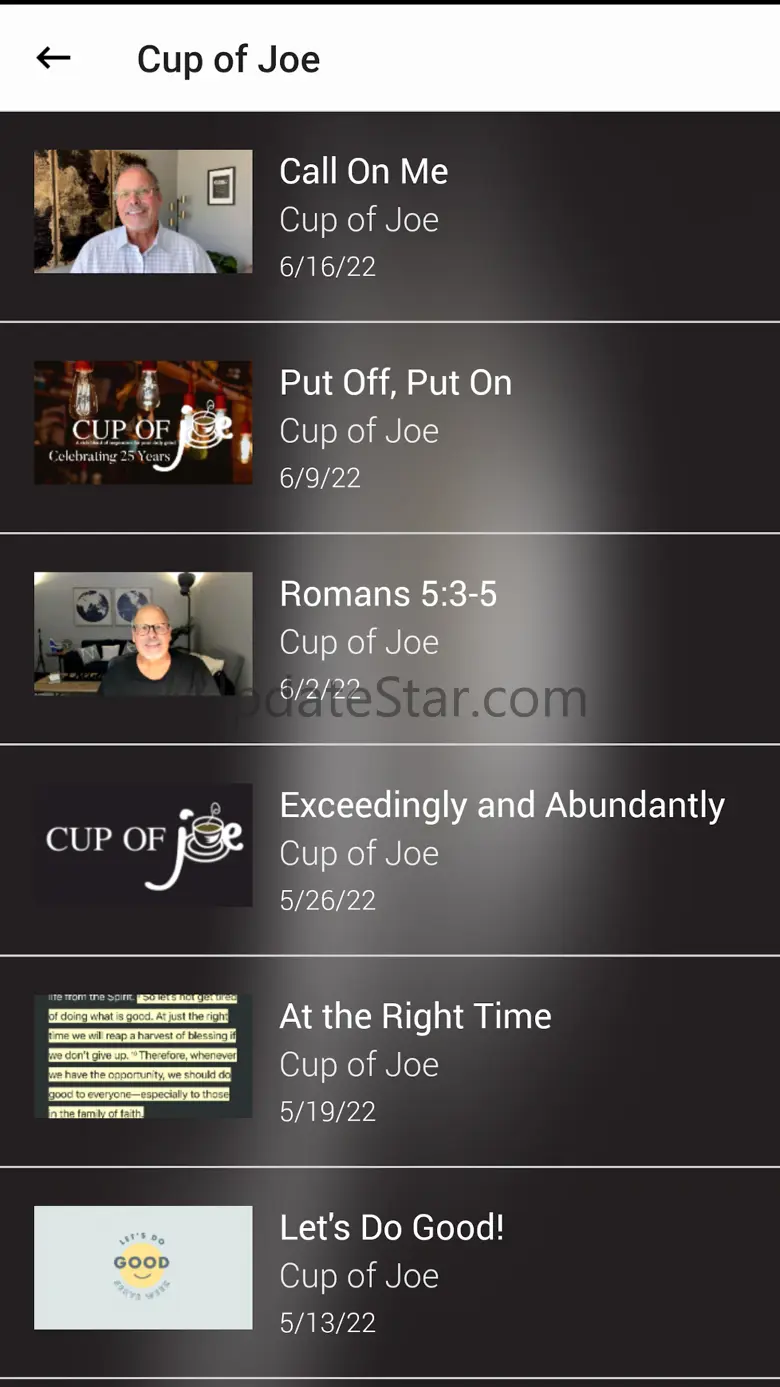
Task: Play the "At the Right Time" episode
Action: (x=390, y=1061)
